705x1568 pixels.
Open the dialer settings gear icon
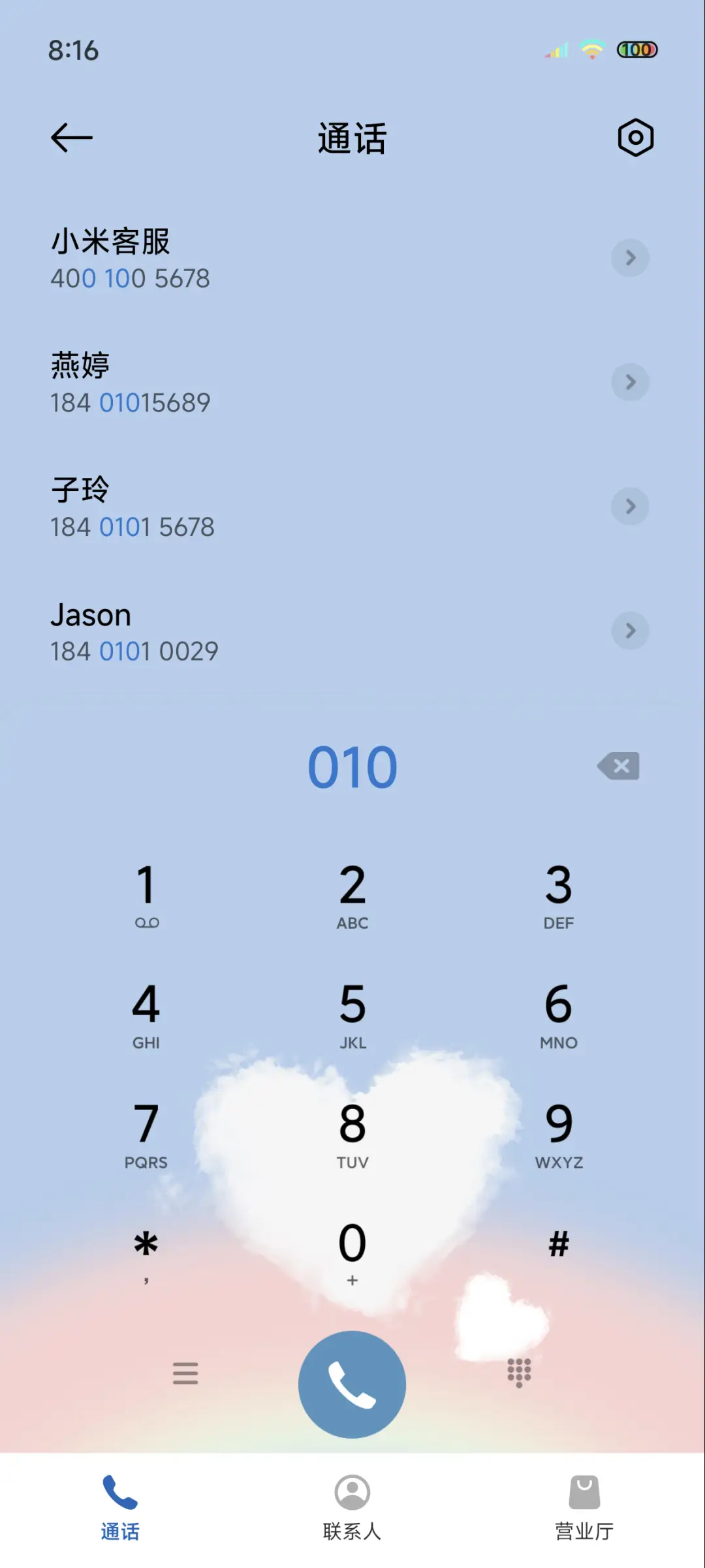tap(636, 137)
